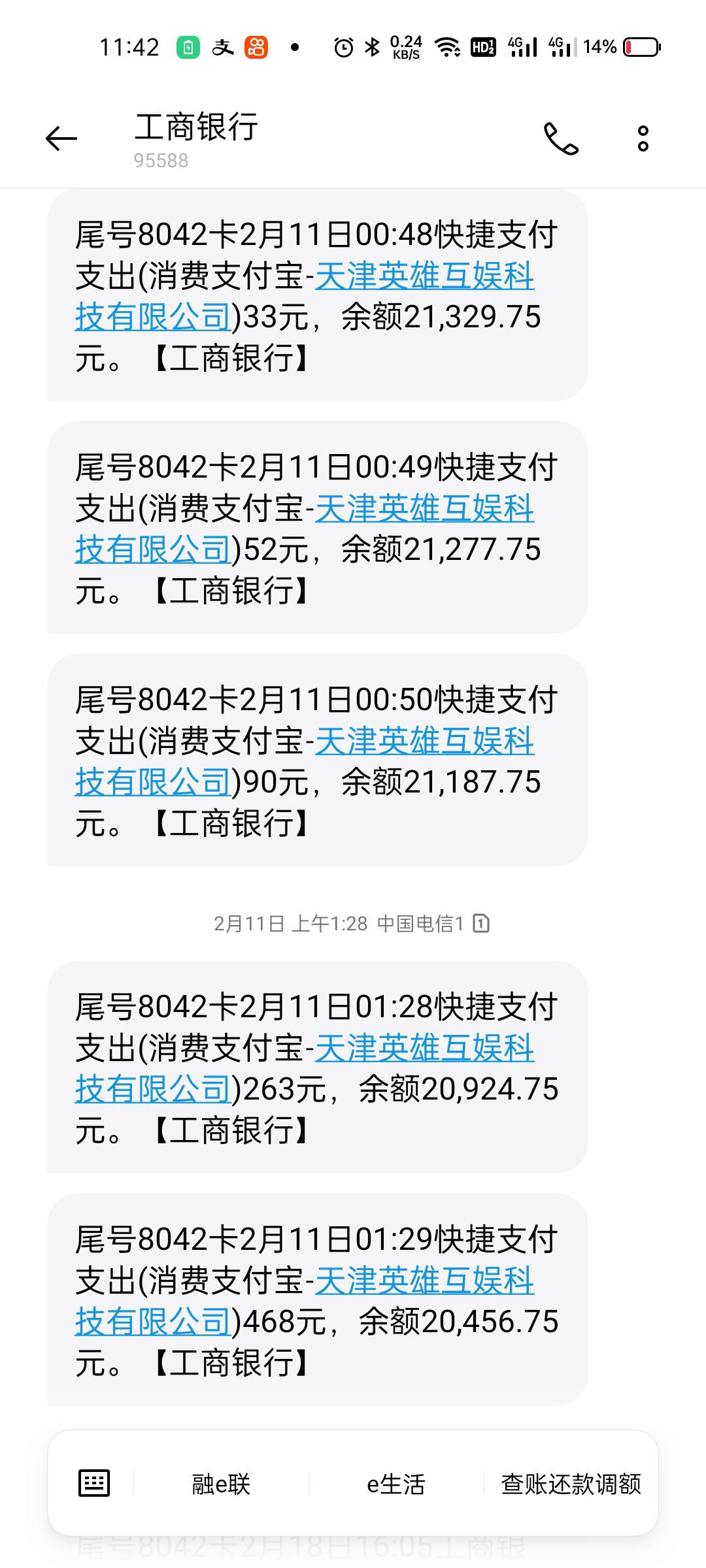Tap the company link in the 00:49 message
706x1568 pixels.
pyautogui.click(x=305, y=529)
